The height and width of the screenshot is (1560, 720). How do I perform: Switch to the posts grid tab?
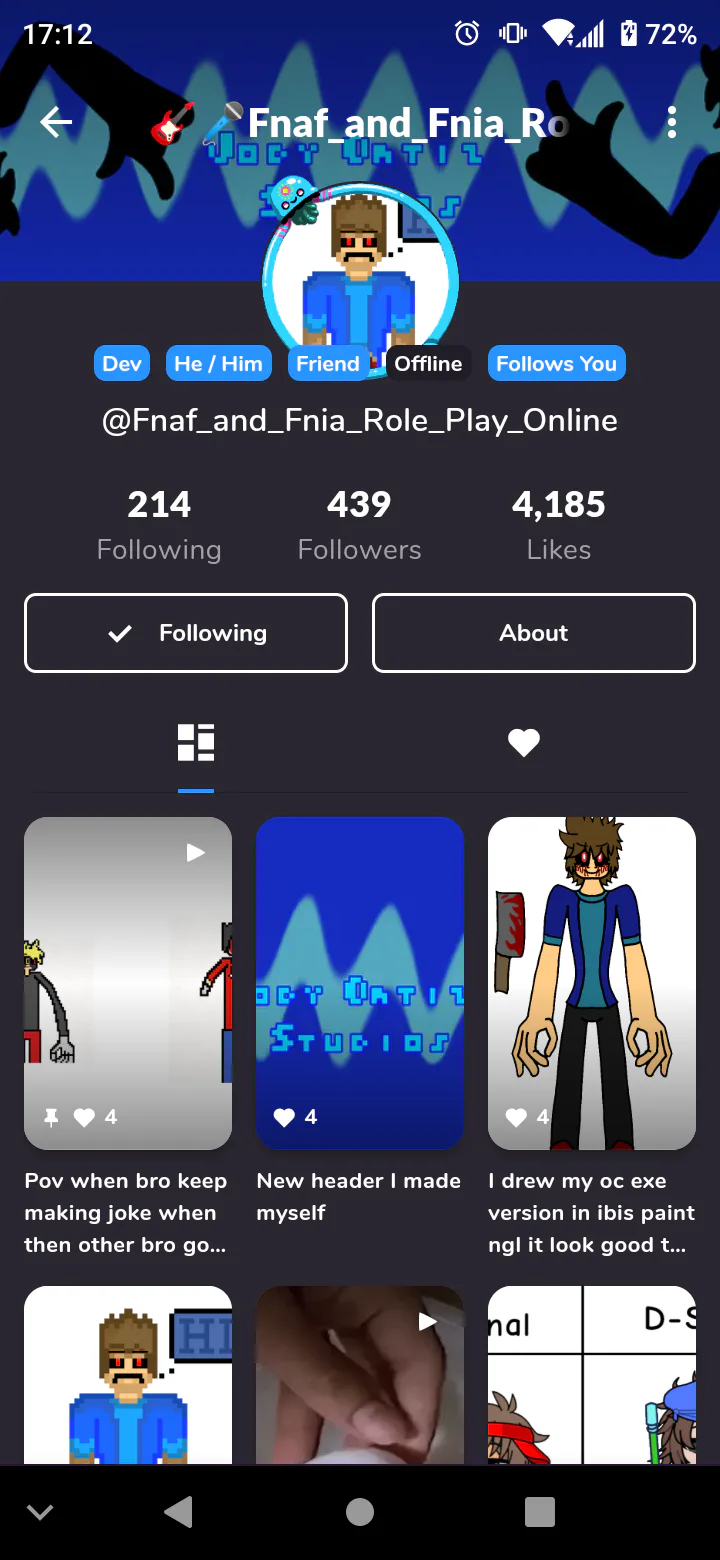tap(196, 743)
